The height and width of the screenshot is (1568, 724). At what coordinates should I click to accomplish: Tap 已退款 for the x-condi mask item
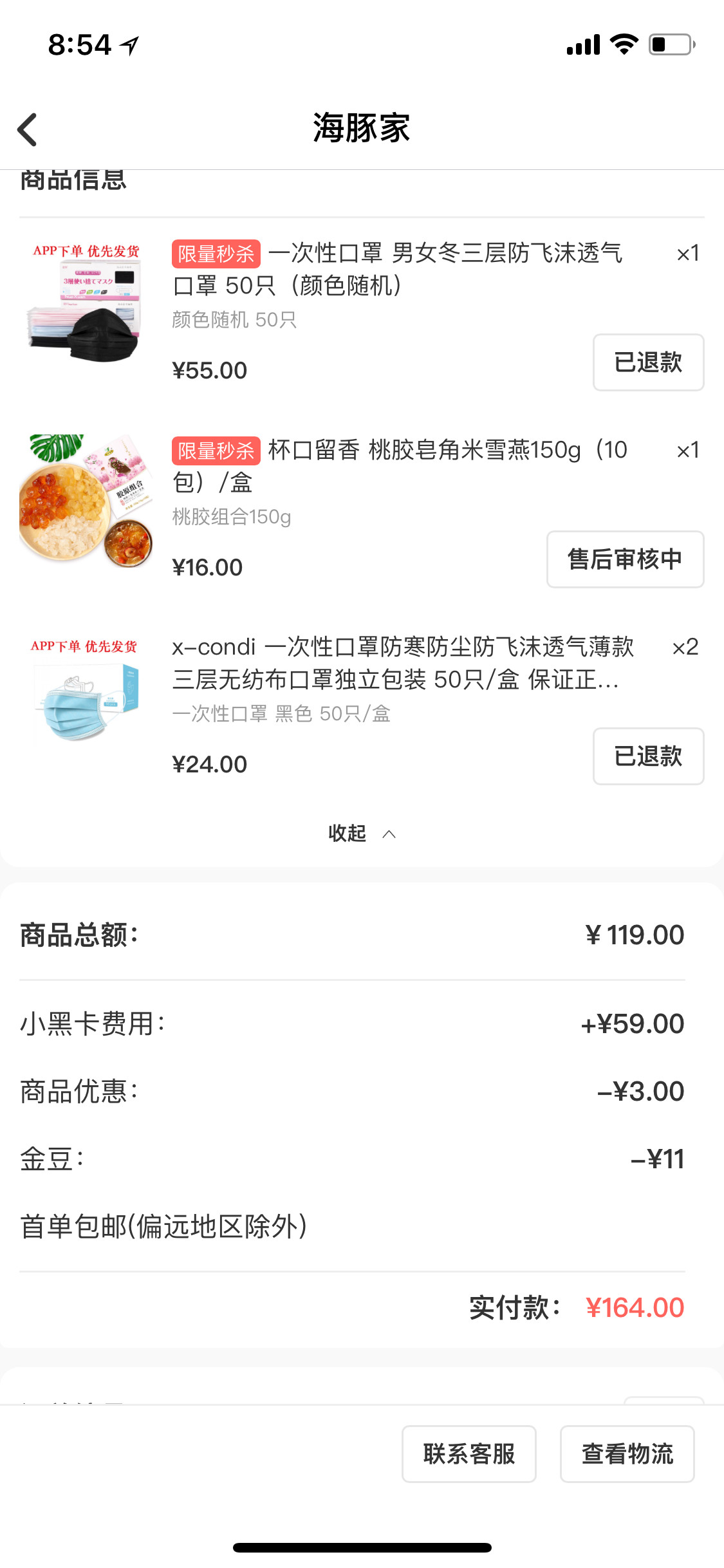647,756
